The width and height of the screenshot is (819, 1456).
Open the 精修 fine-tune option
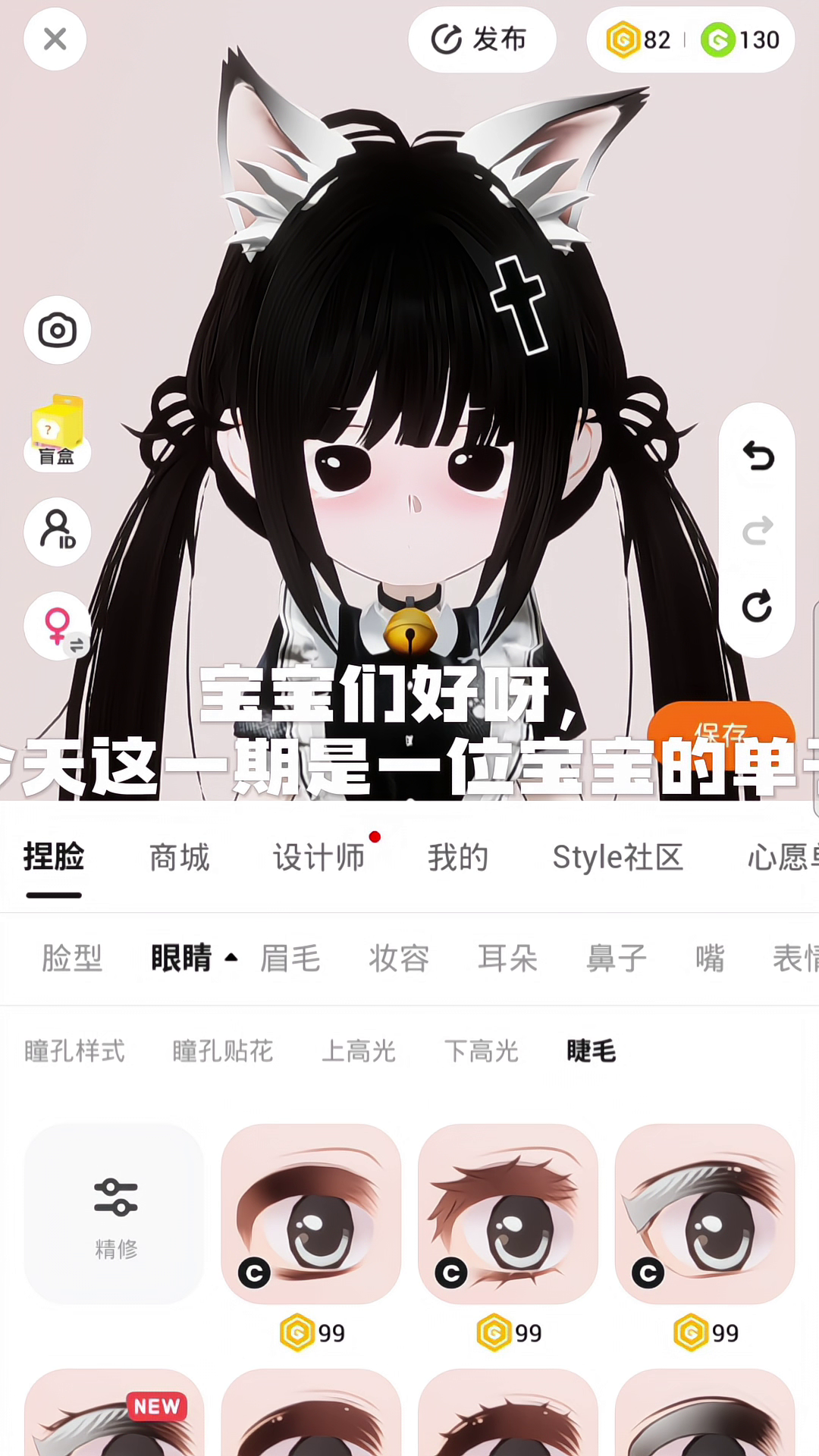pos(115,1213)
